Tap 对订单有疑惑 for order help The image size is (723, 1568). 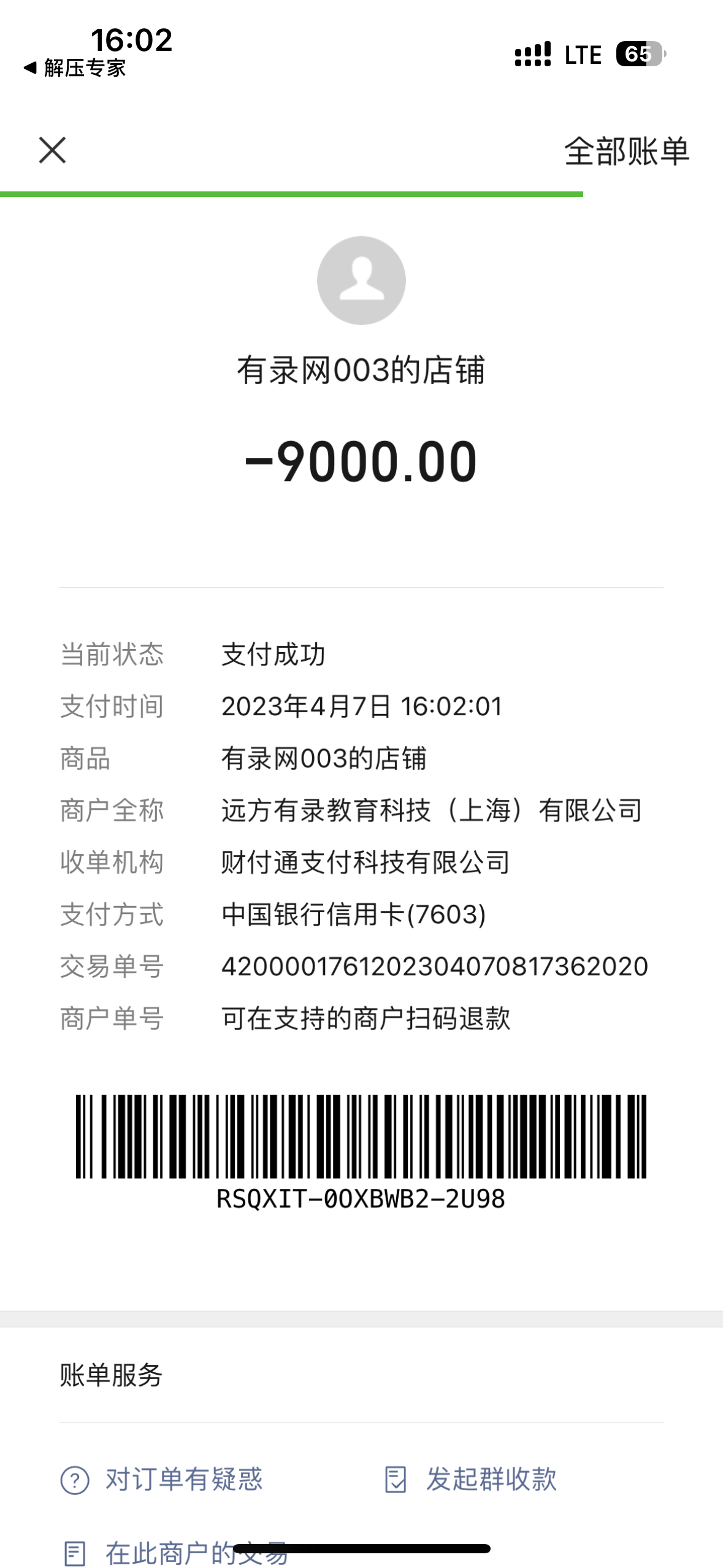[163, 1479]
